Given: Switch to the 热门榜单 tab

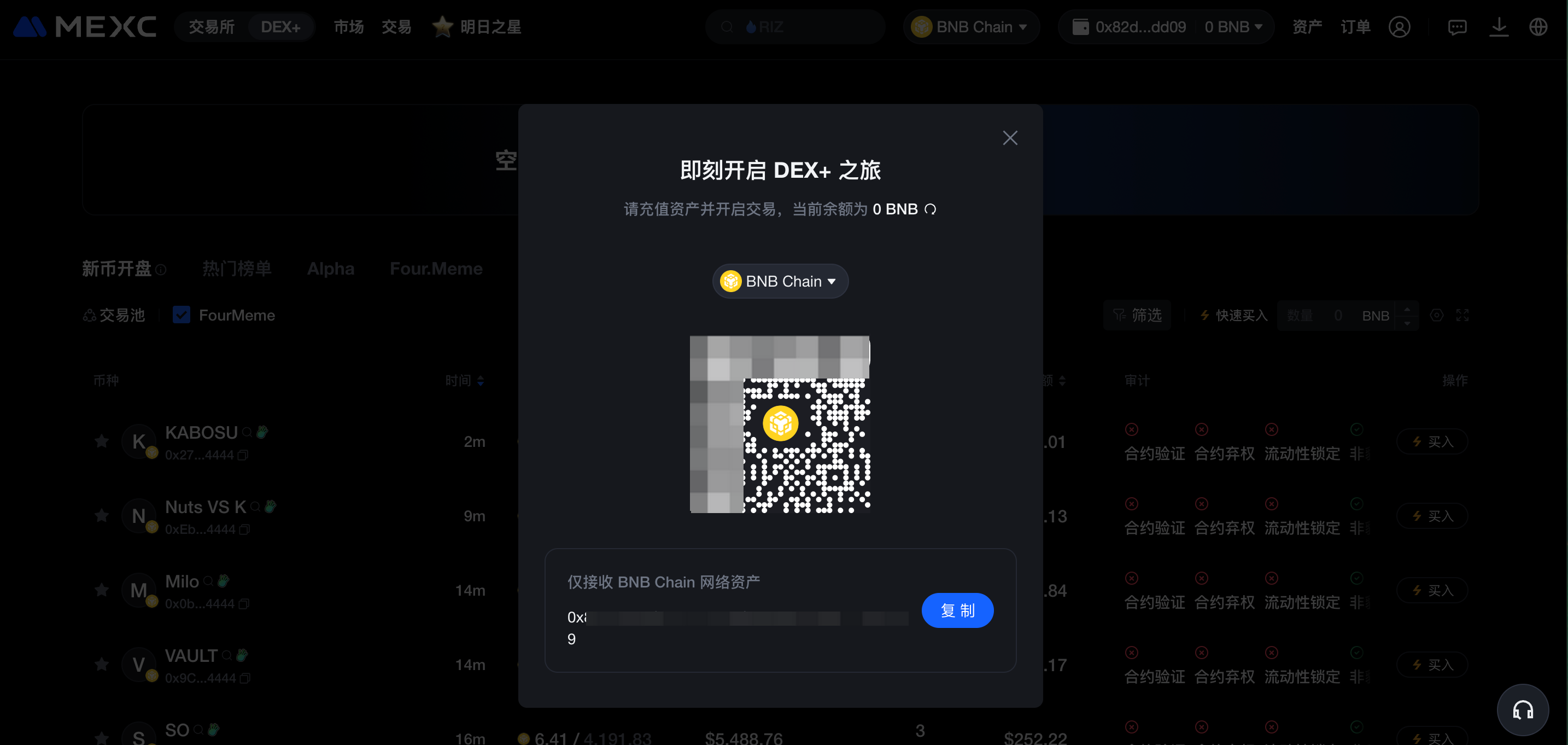Looking at the screenshot, I should (237, 269).
